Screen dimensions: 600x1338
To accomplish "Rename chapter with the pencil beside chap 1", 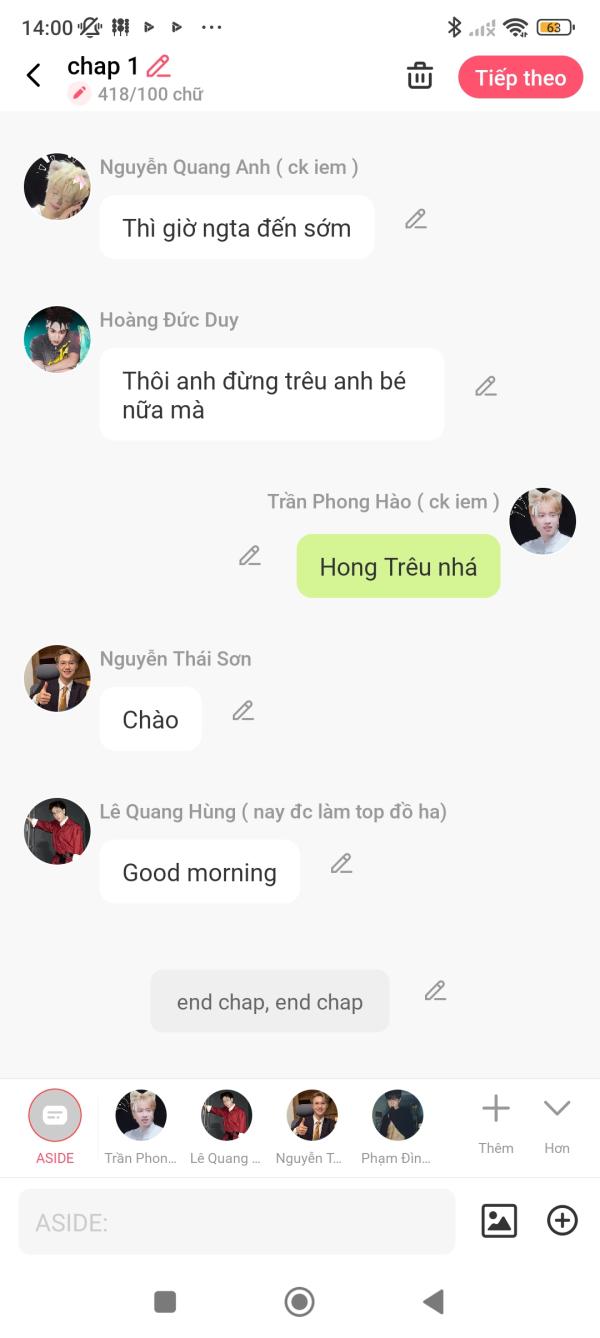I will (158, 67).
